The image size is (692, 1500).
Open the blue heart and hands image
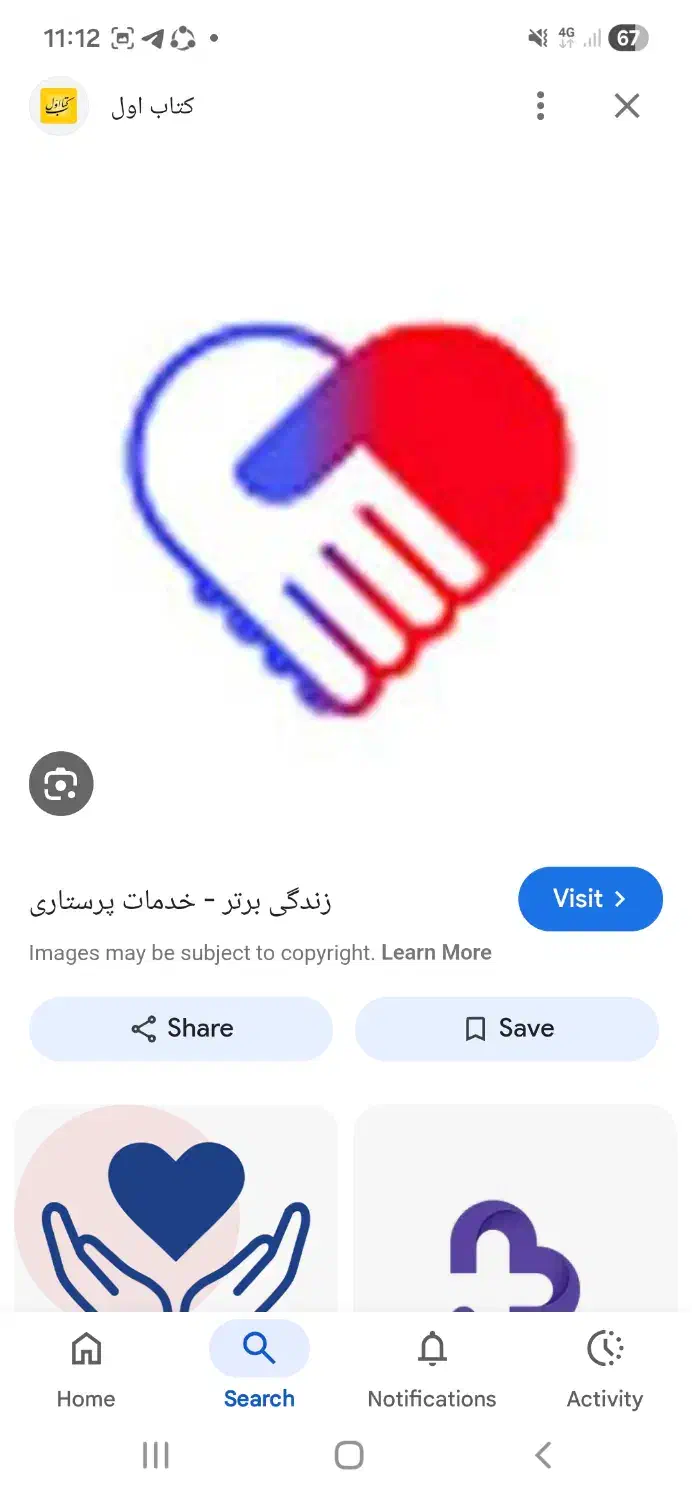pyautogui.click(x=176, y=1208)
